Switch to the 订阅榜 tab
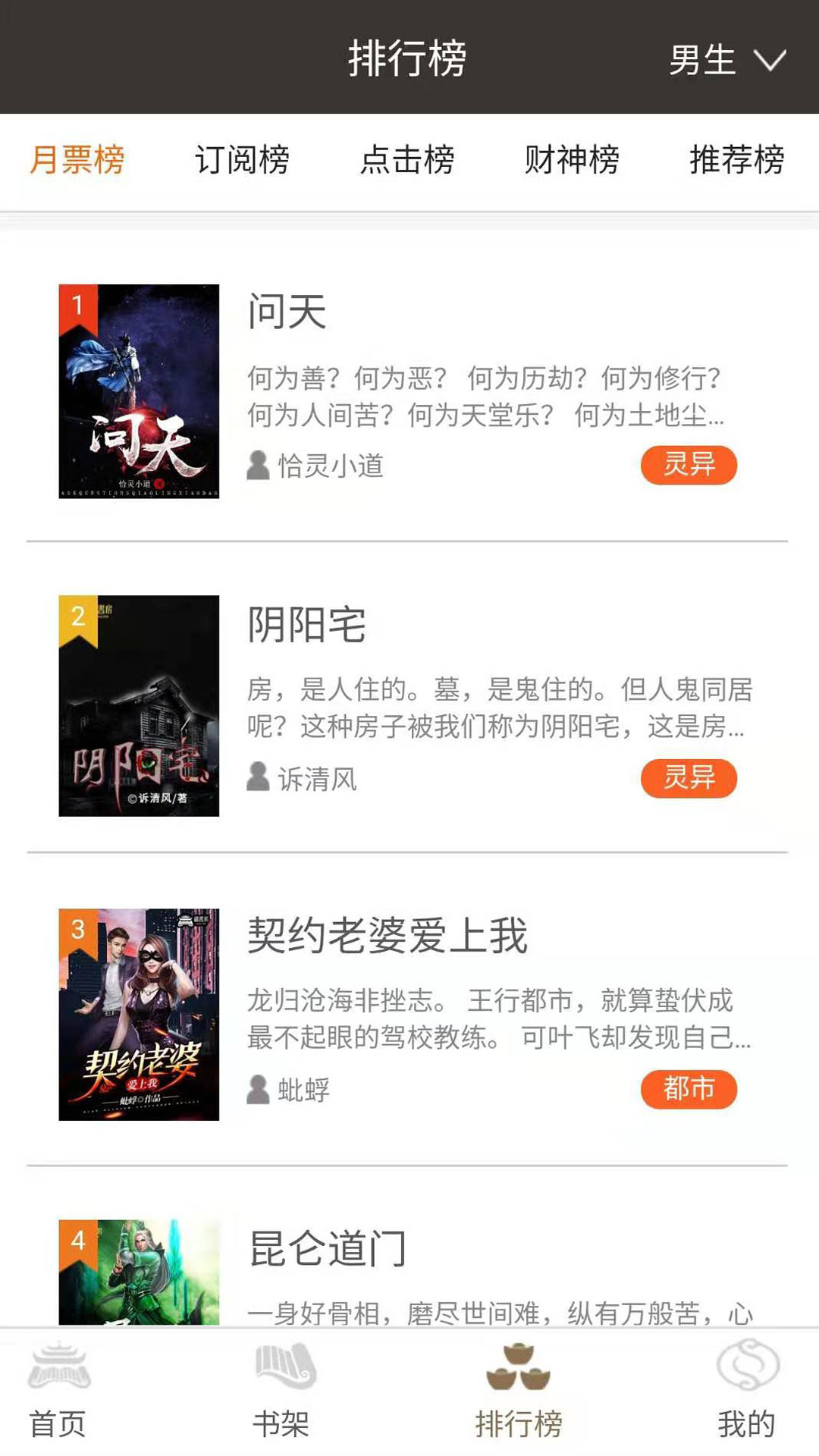Image resolution: width=819 pixels, height=1456 pixels. point(242,160)
